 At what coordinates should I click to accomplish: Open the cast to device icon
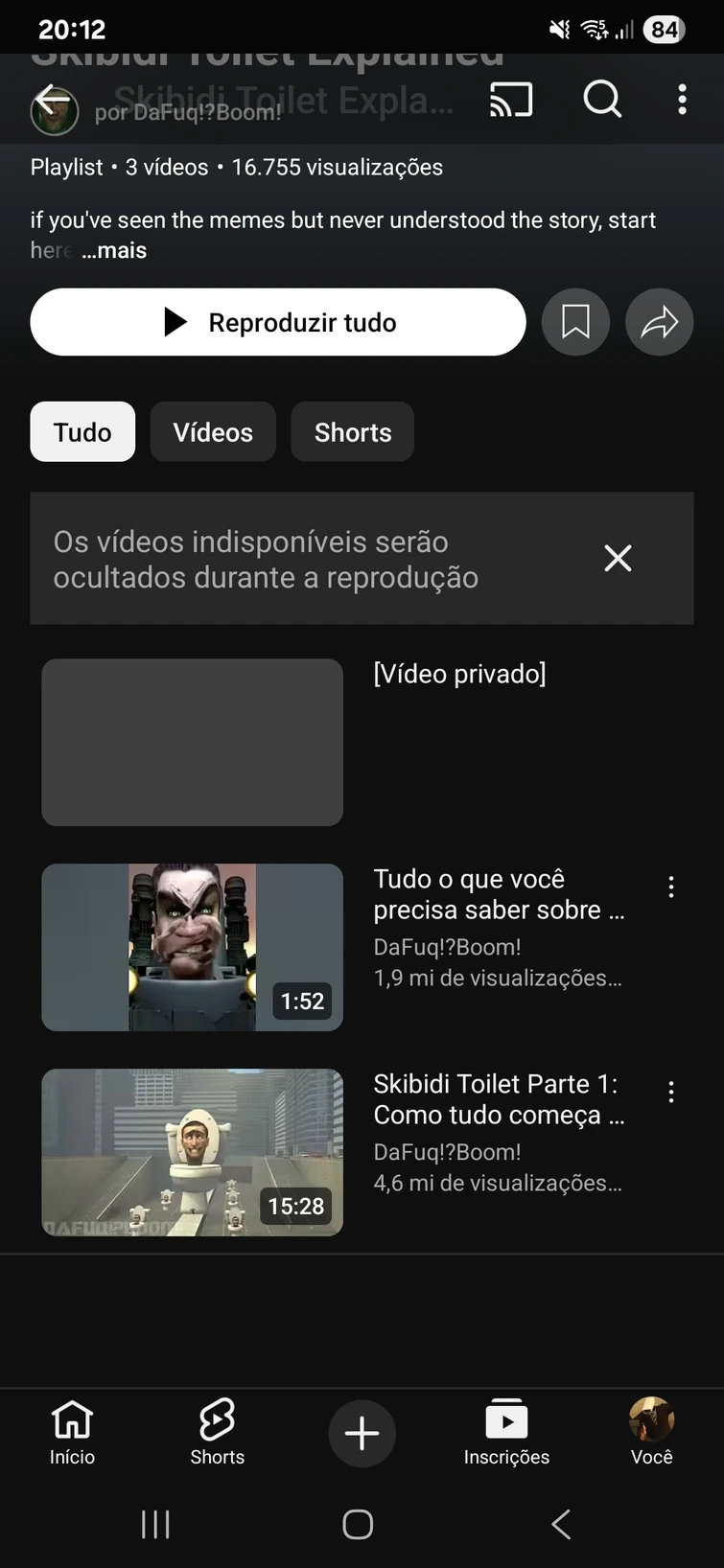511,100
